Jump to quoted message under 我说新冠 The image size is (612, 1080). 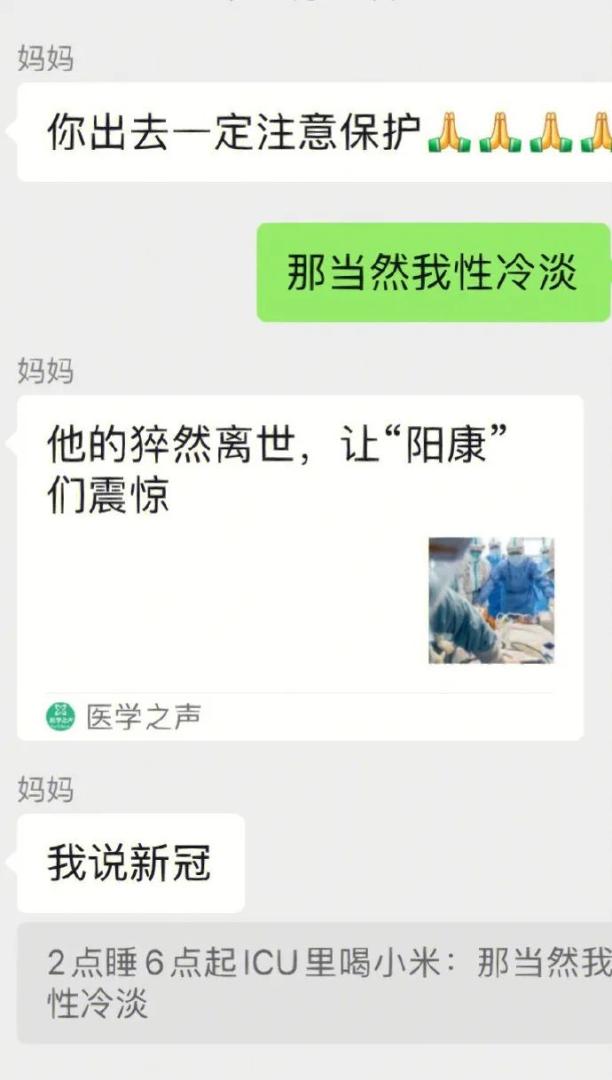[315, 983]
